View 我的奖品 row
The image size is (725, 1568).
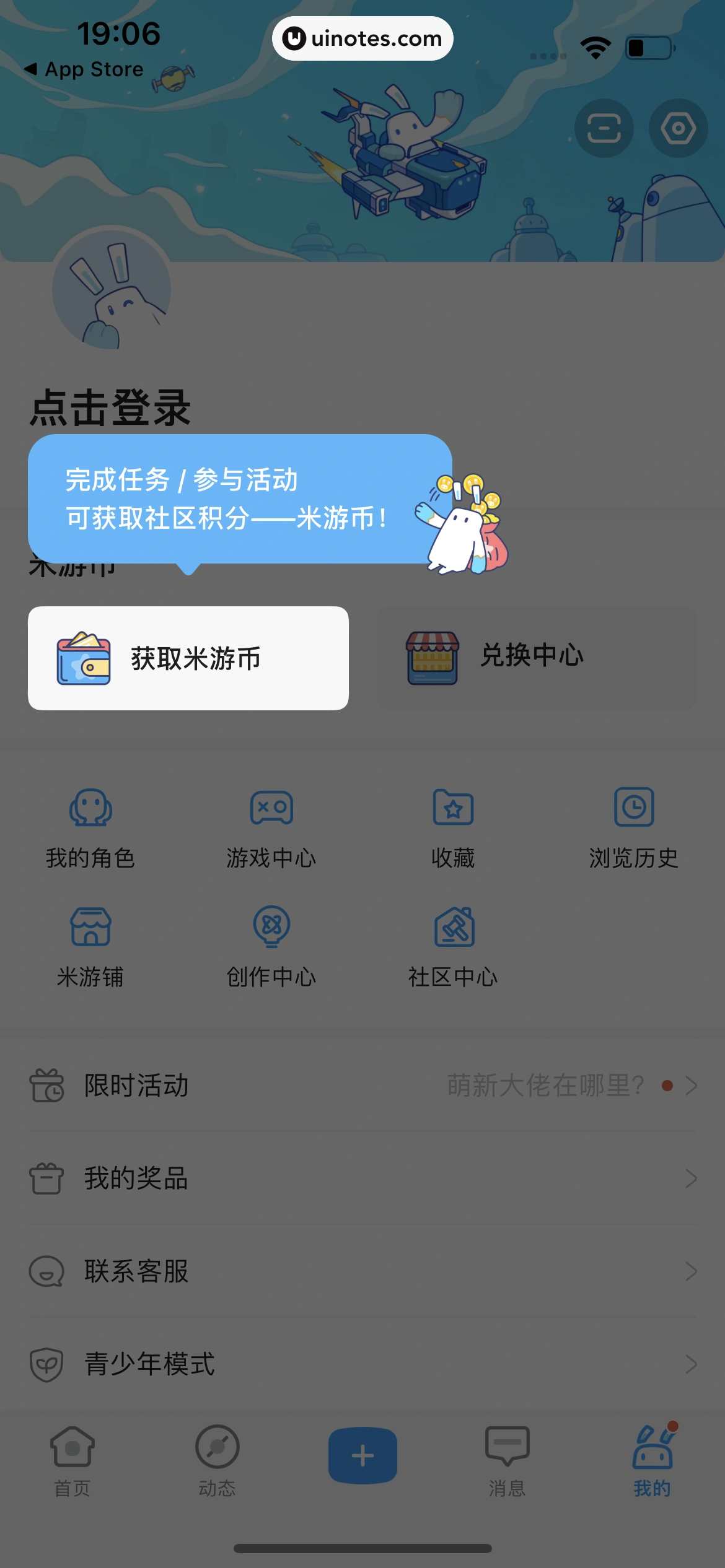(x=362, y=1178)
